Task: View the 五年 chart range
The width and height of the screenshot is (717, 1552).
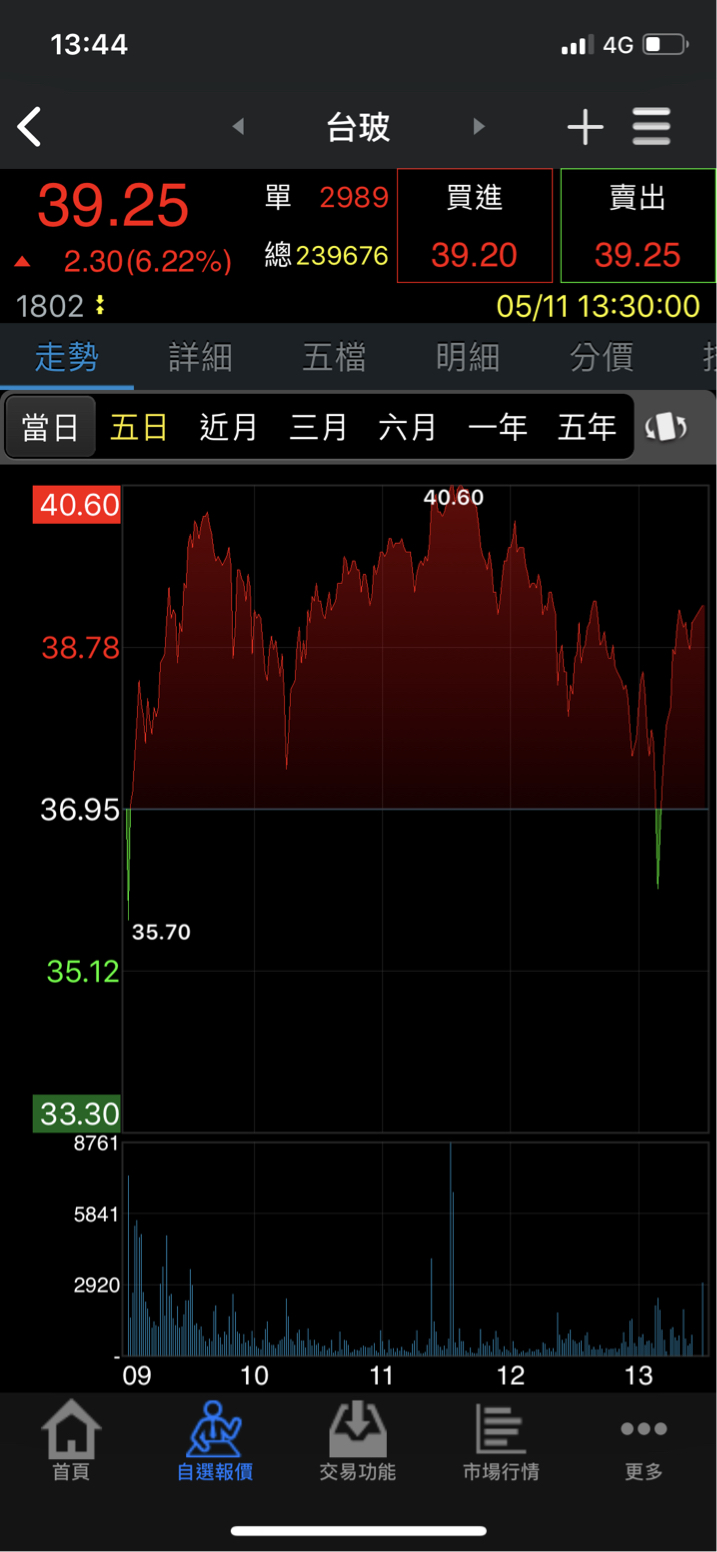Action: (x=587, y=427)
